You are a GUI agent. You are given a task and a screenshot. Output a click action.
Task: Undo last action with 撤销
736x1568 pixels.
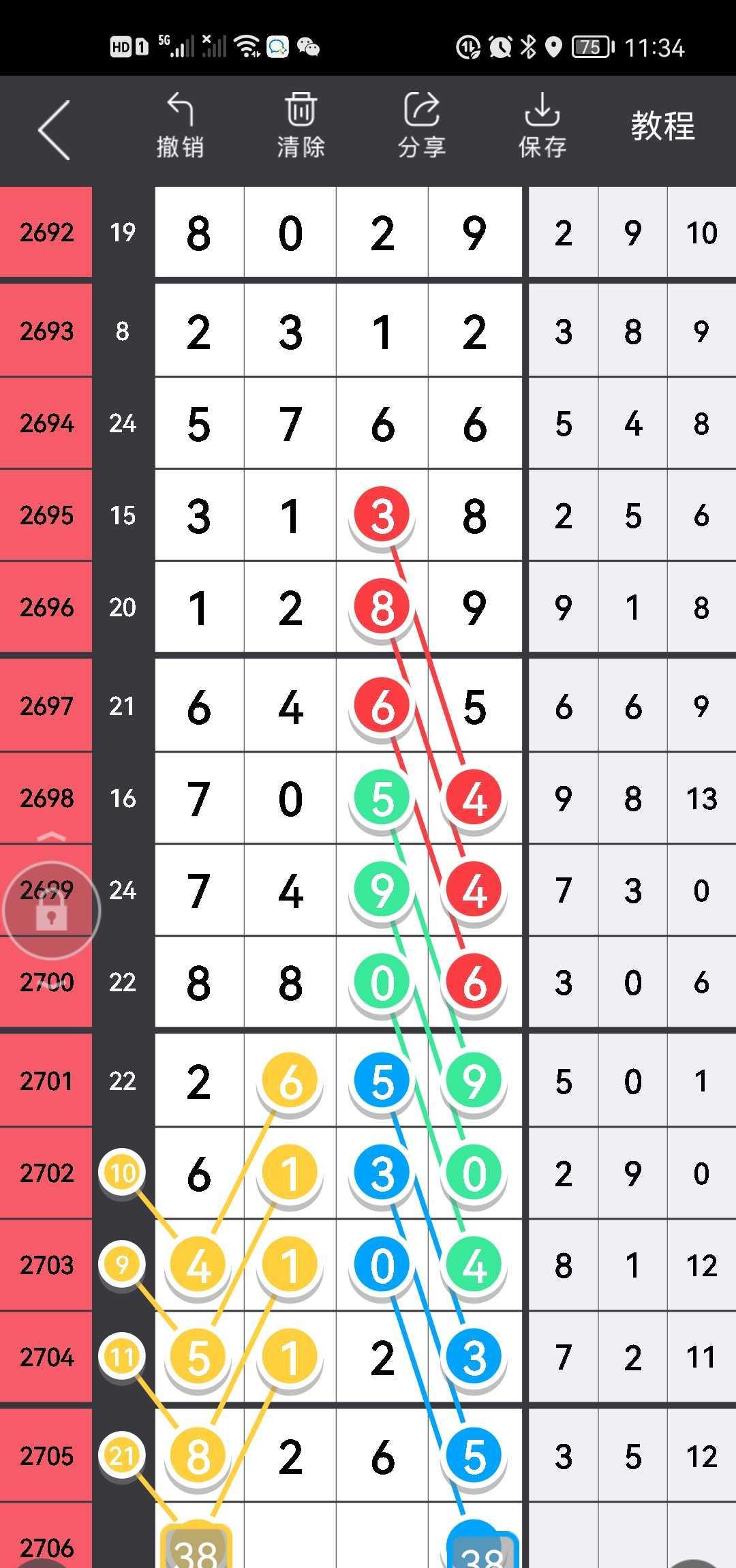180,127
